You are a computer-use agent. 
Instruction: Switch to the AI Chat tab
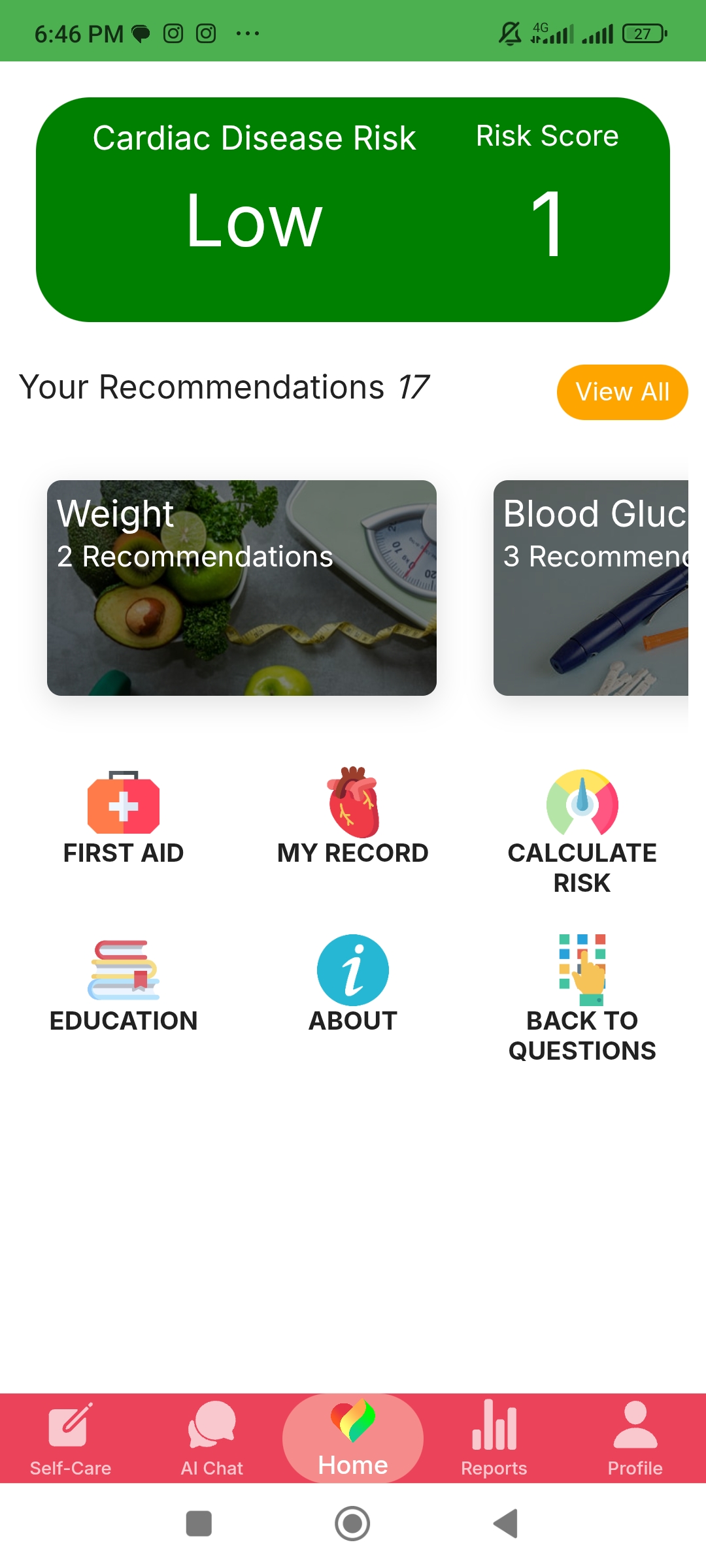click(x=212, y=1439)
